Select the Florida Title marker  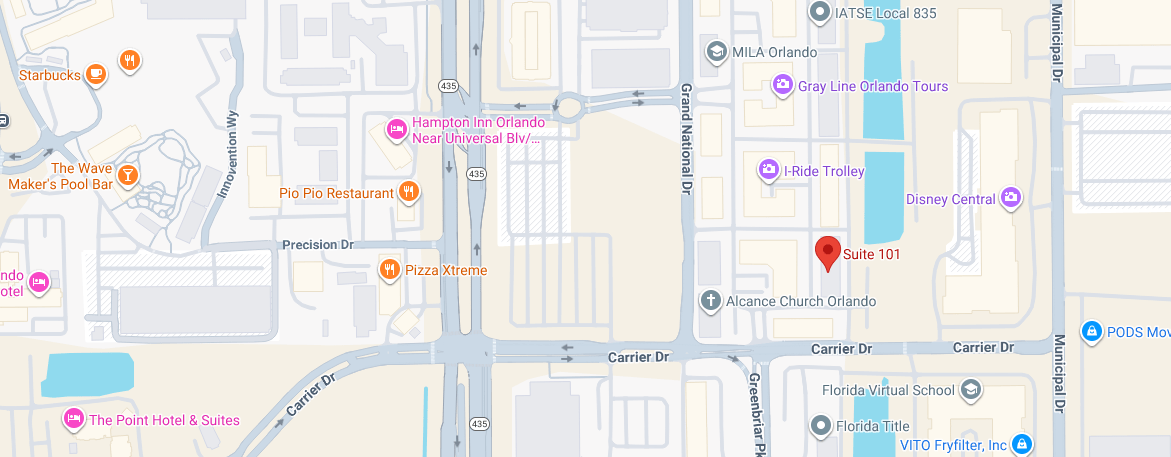[x=820, y=426]
